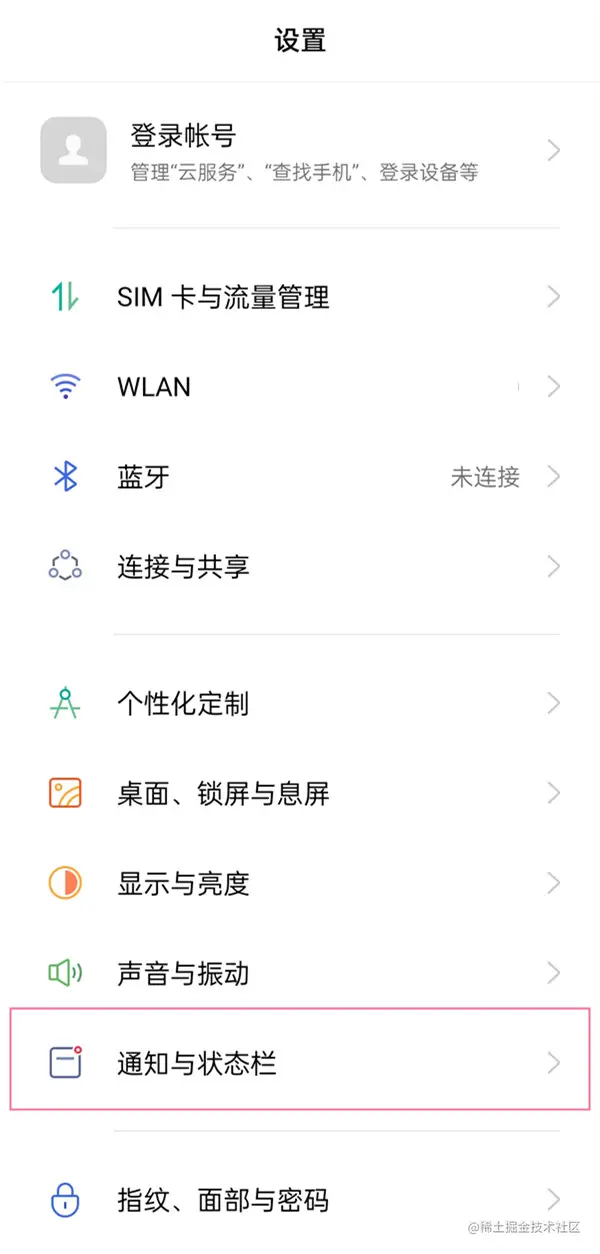Open 指纹、面部与密码 settings

pyautogui.click(x=300, y=1199)
